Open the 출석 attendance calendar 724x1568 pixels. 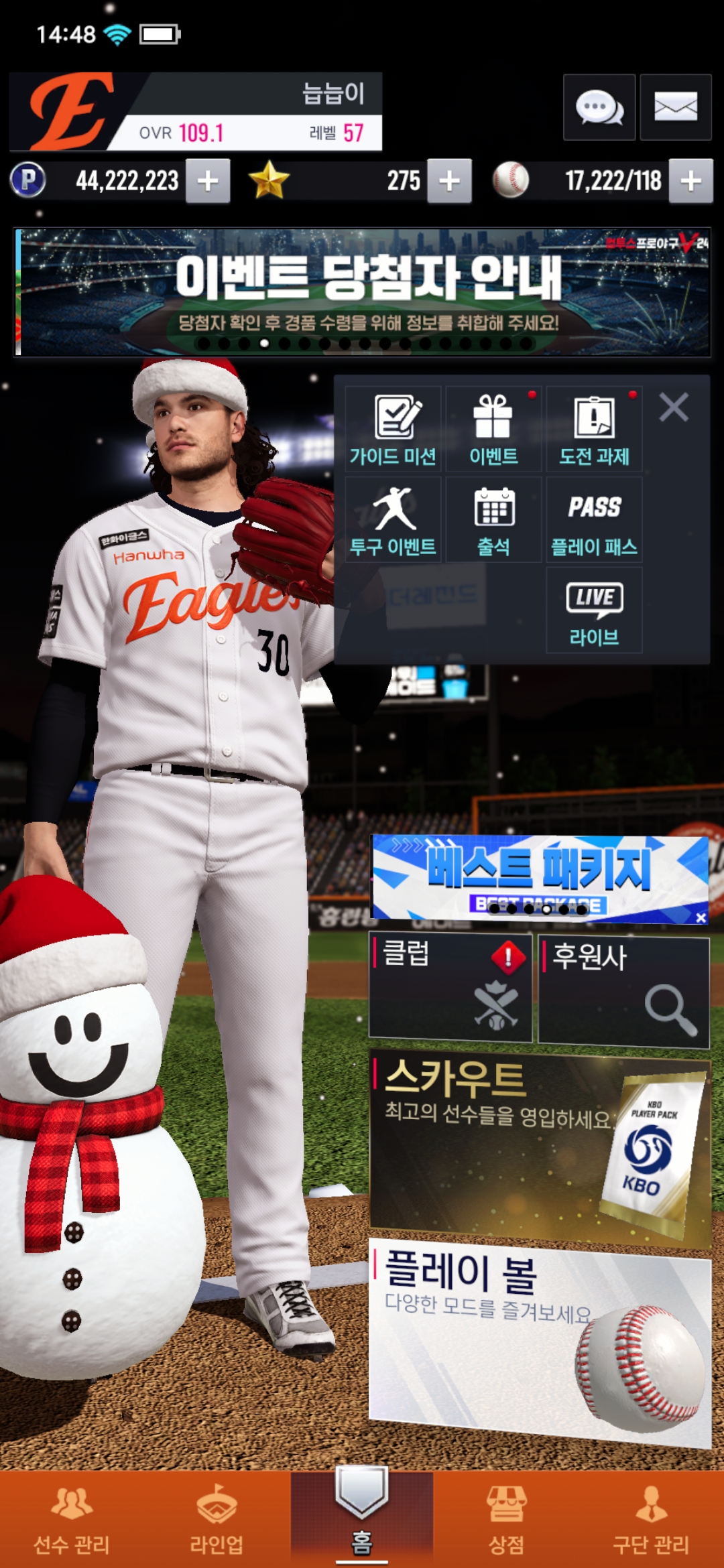click(493, 520)
